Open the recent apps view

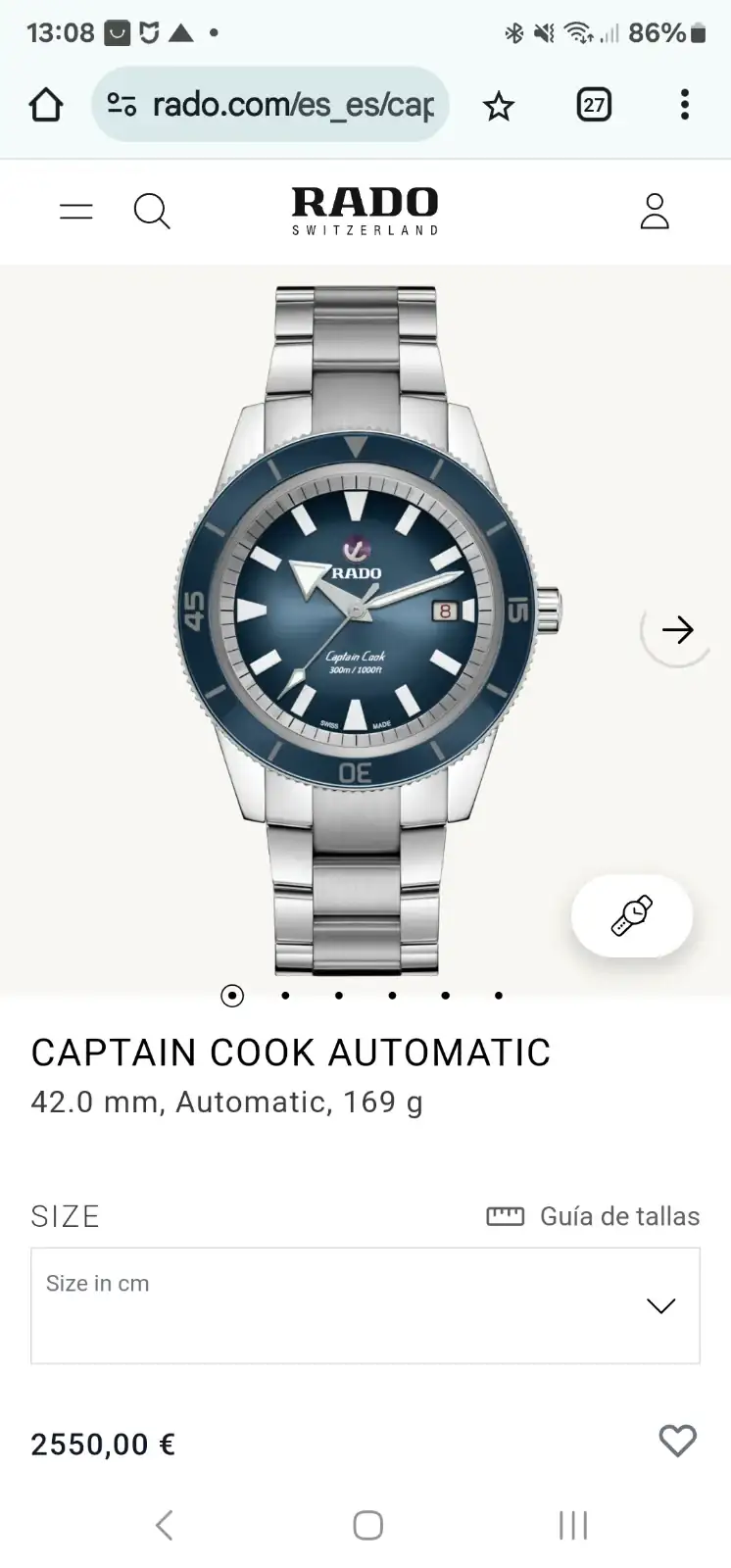tap(572, 1525)
